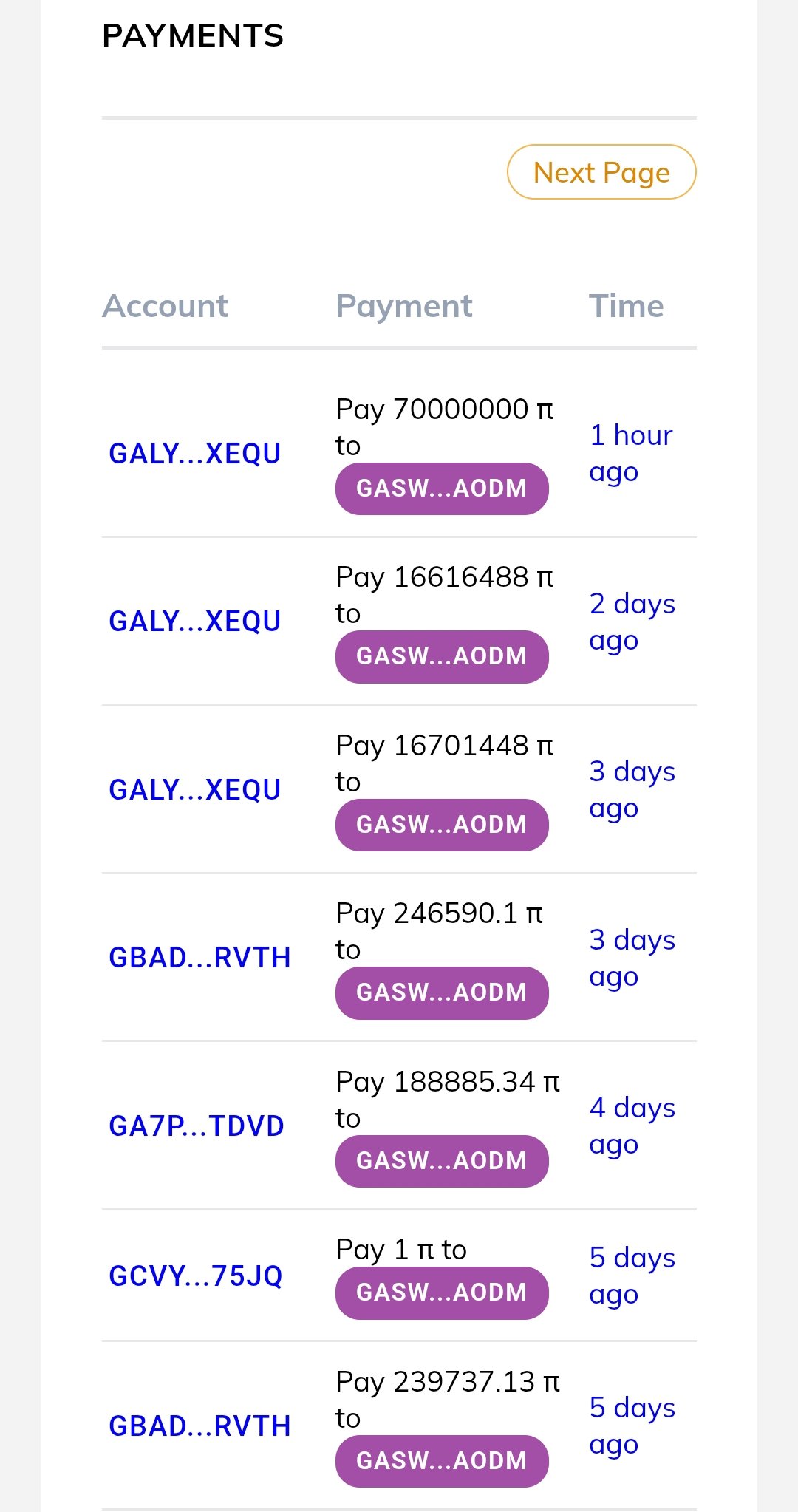Click GASW...AODM on the 16701448 π payment
The height and width of the screenshot is (1512, 798).
click(441, 825)
